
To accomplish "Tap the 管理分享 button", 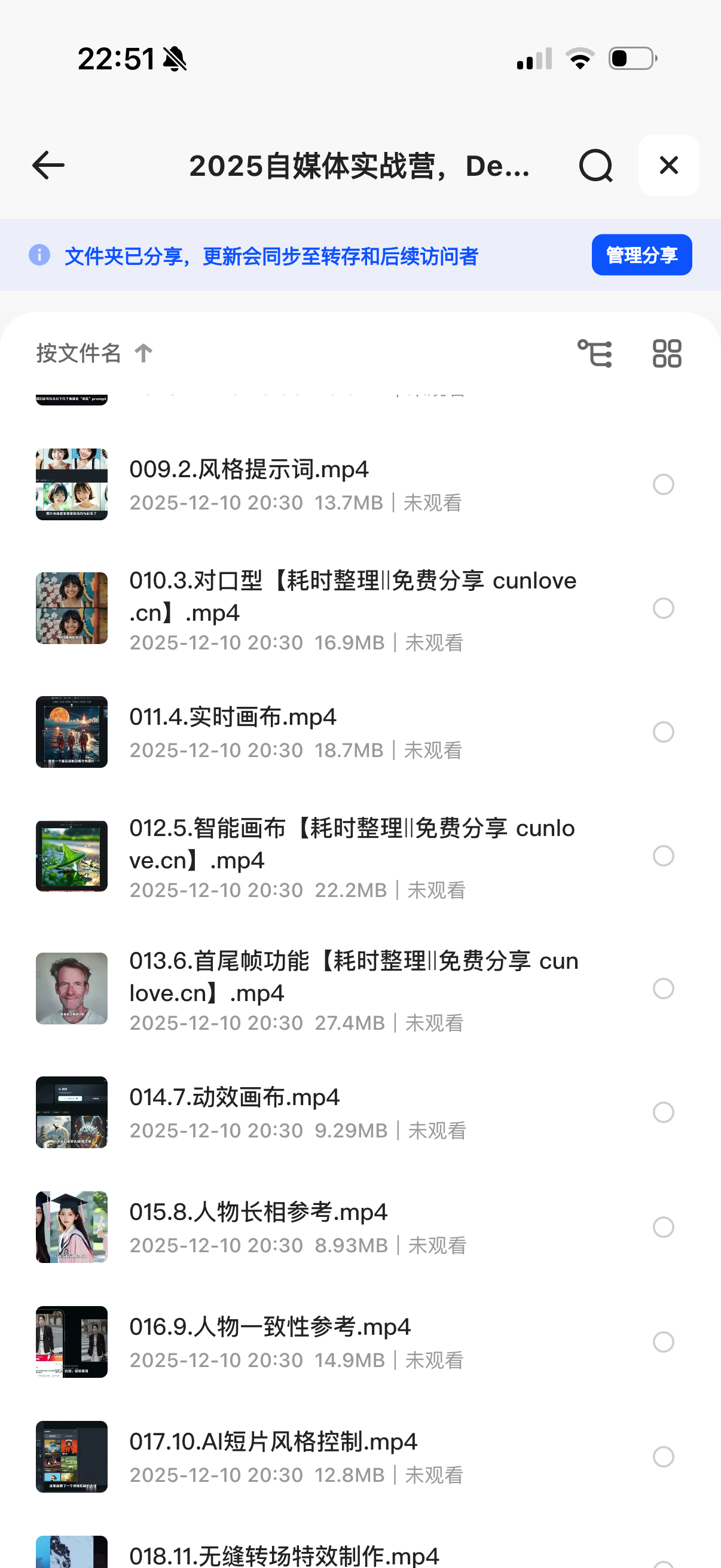I will point(641,255).
